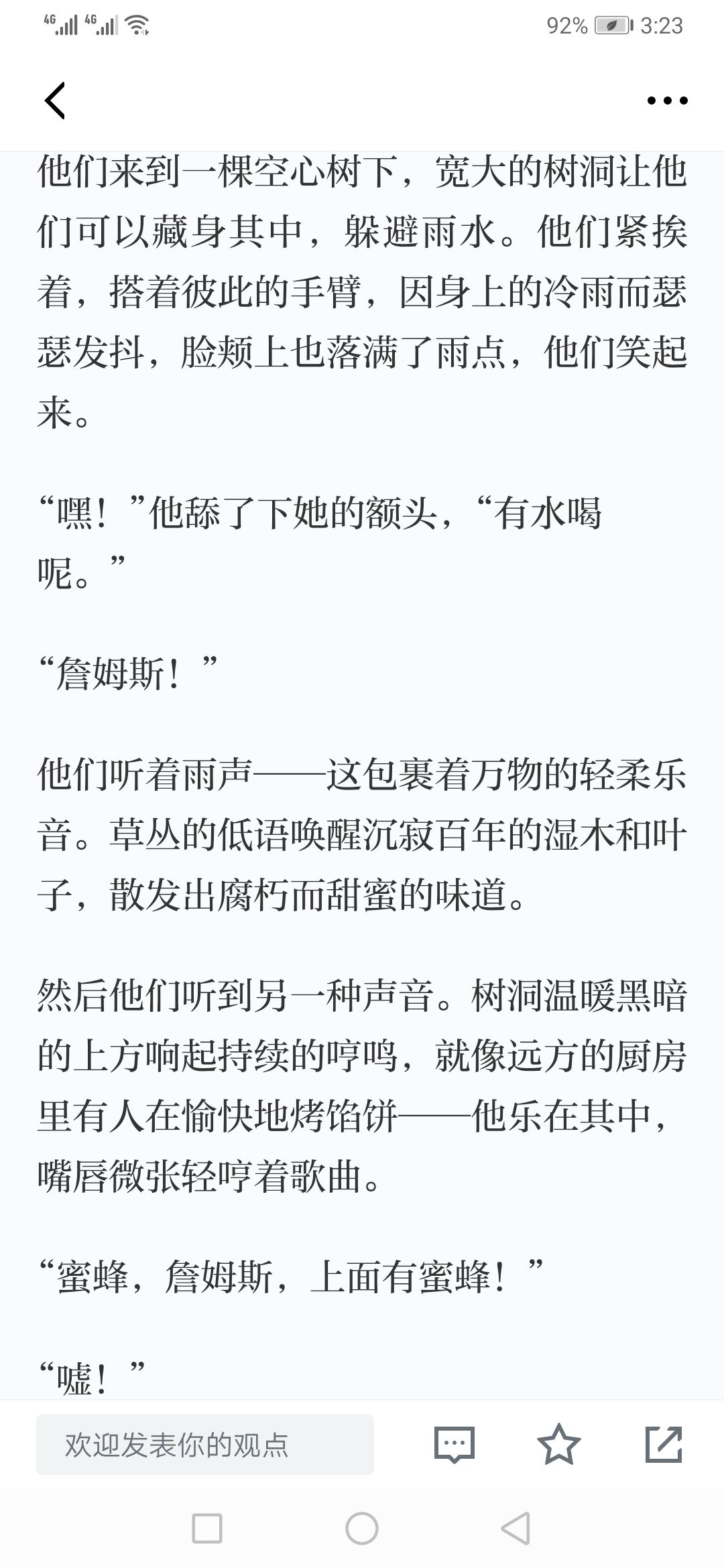Open the three-dot overflow menu
Screen dimensions: 724x1568
pos(667,101)
